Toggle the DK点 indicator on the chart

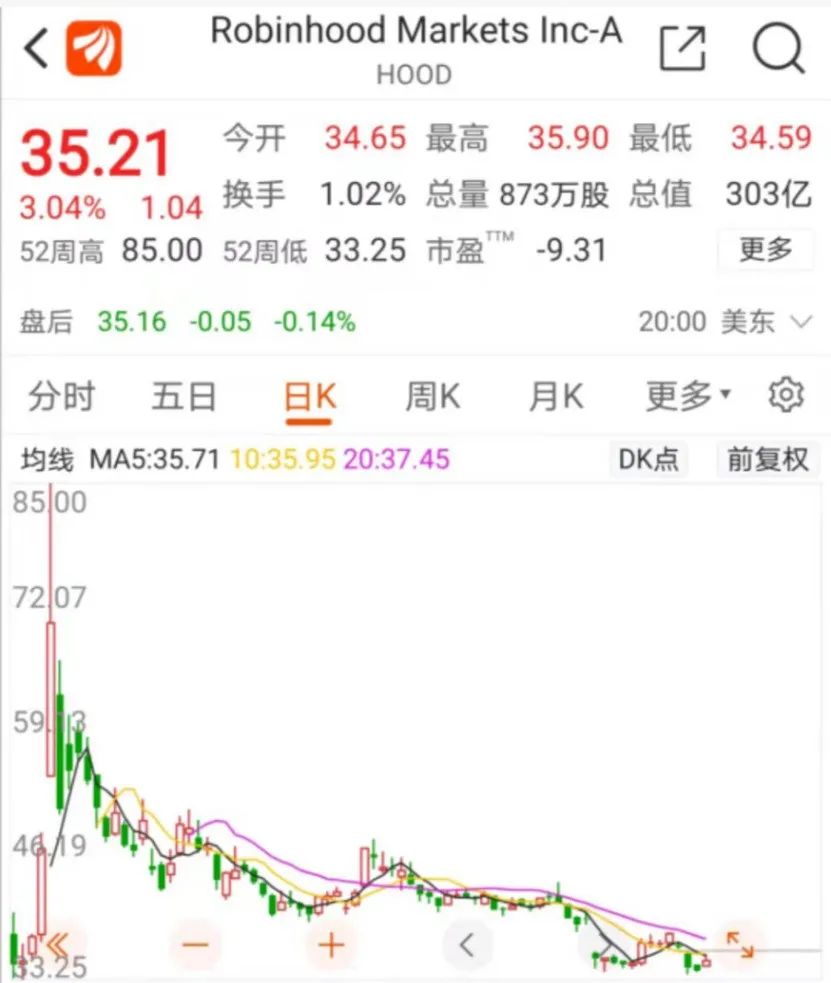click(x=648, y=460)
